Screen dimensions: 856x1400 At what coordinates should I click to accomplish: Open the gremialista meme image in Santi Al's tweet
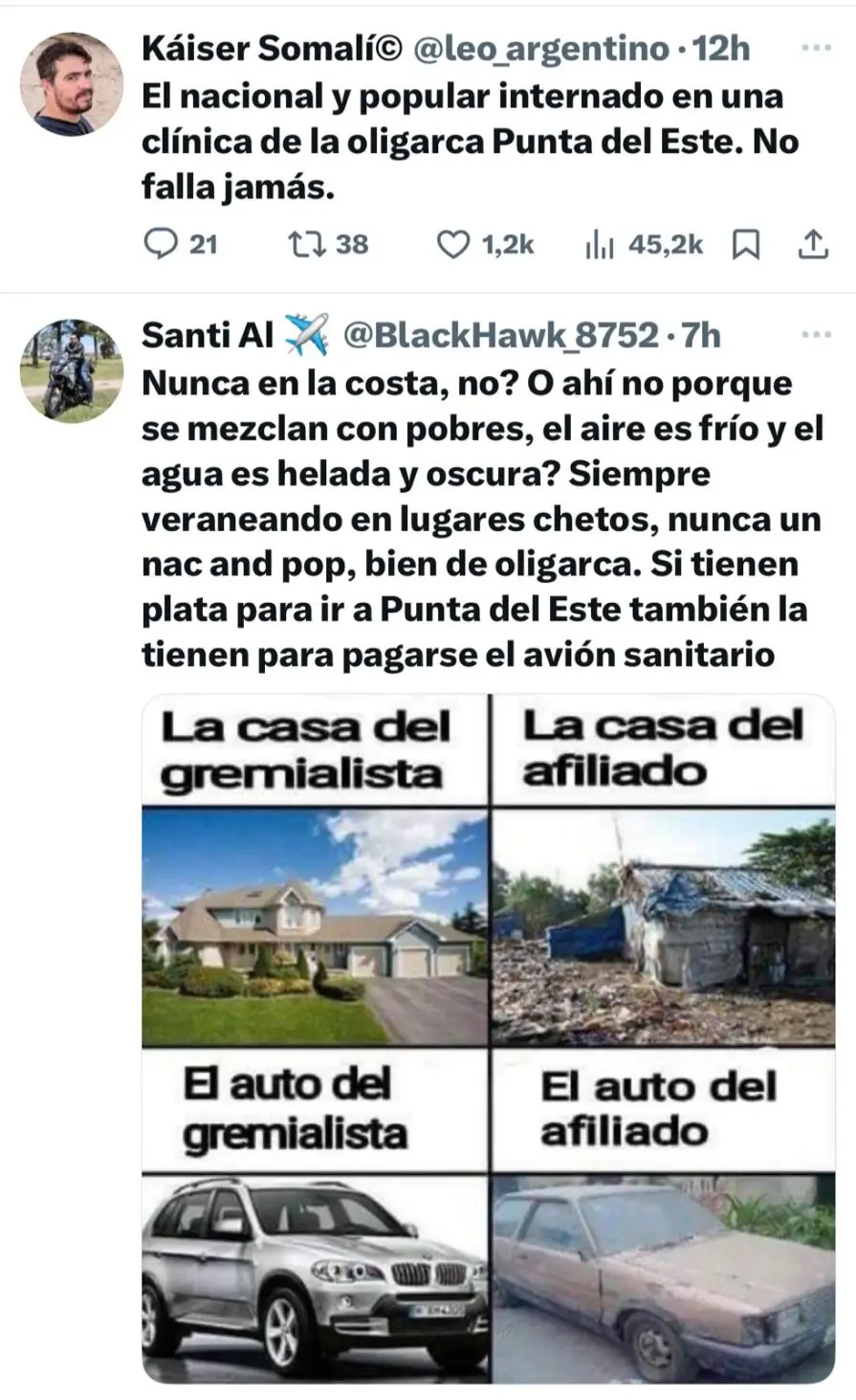pyautogui.click(x=488, y=1038)
